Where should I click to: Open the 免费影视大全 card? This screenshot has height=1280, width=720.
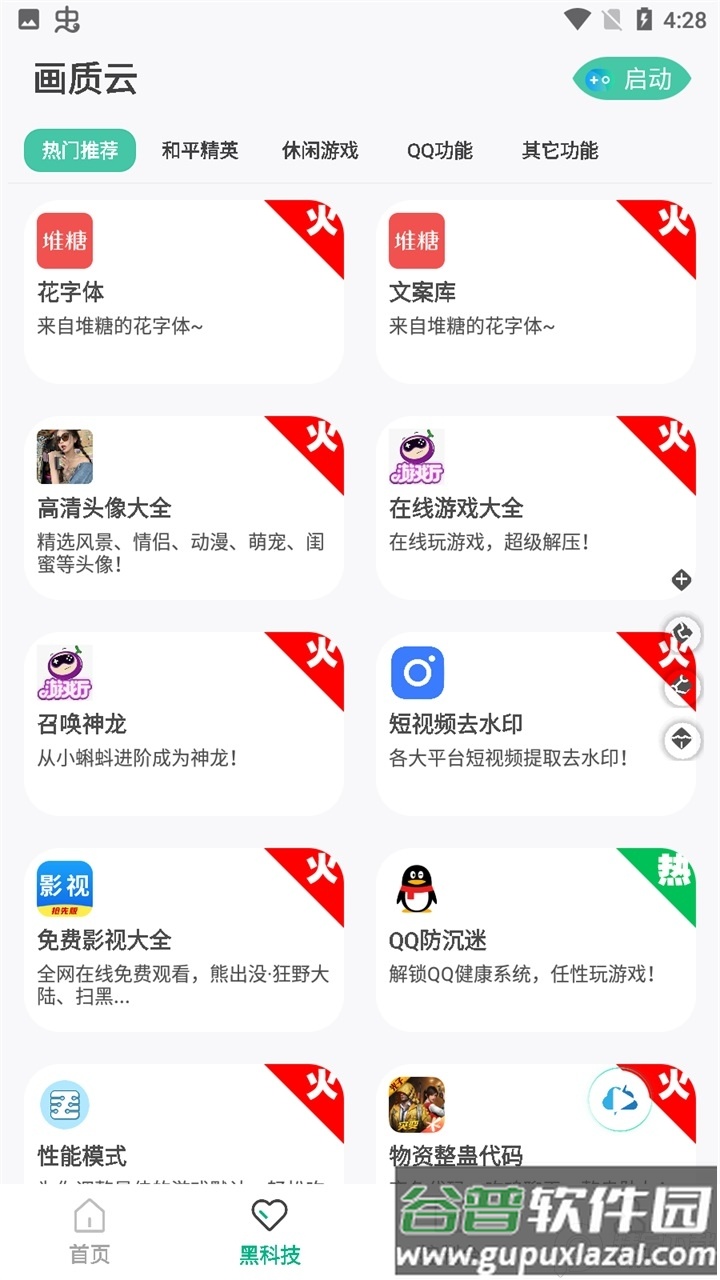click(185, 935)
